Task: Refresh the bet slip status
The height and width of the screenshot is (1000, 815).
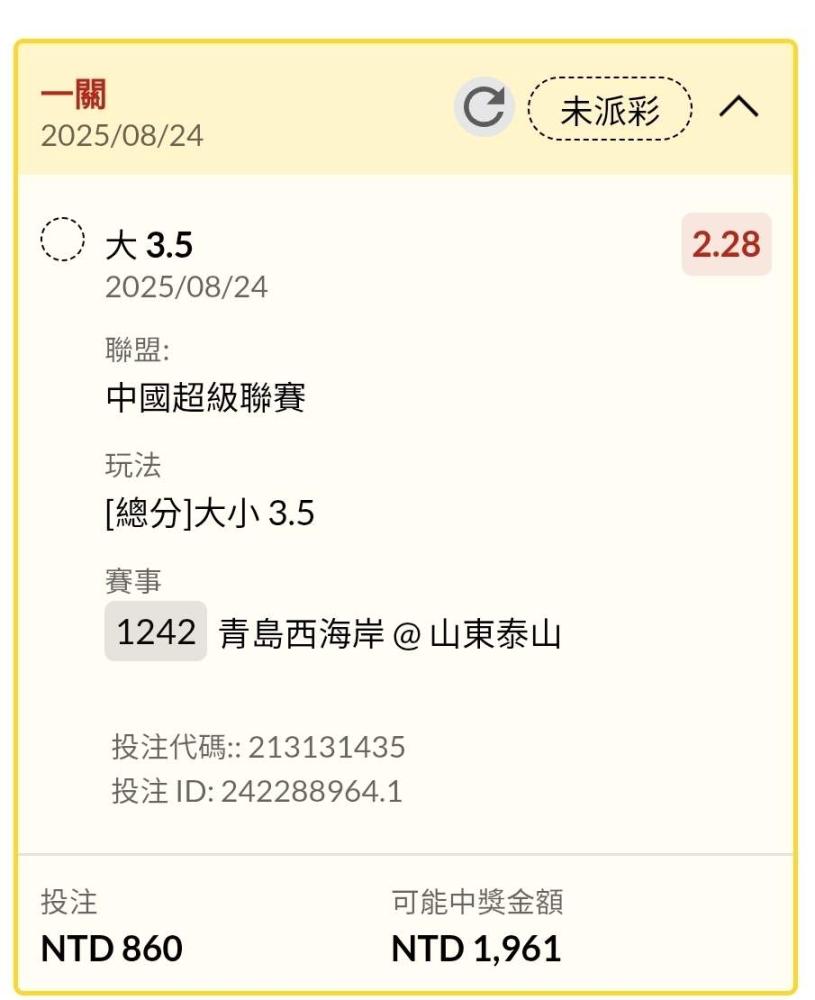Action: click(484, 108)
